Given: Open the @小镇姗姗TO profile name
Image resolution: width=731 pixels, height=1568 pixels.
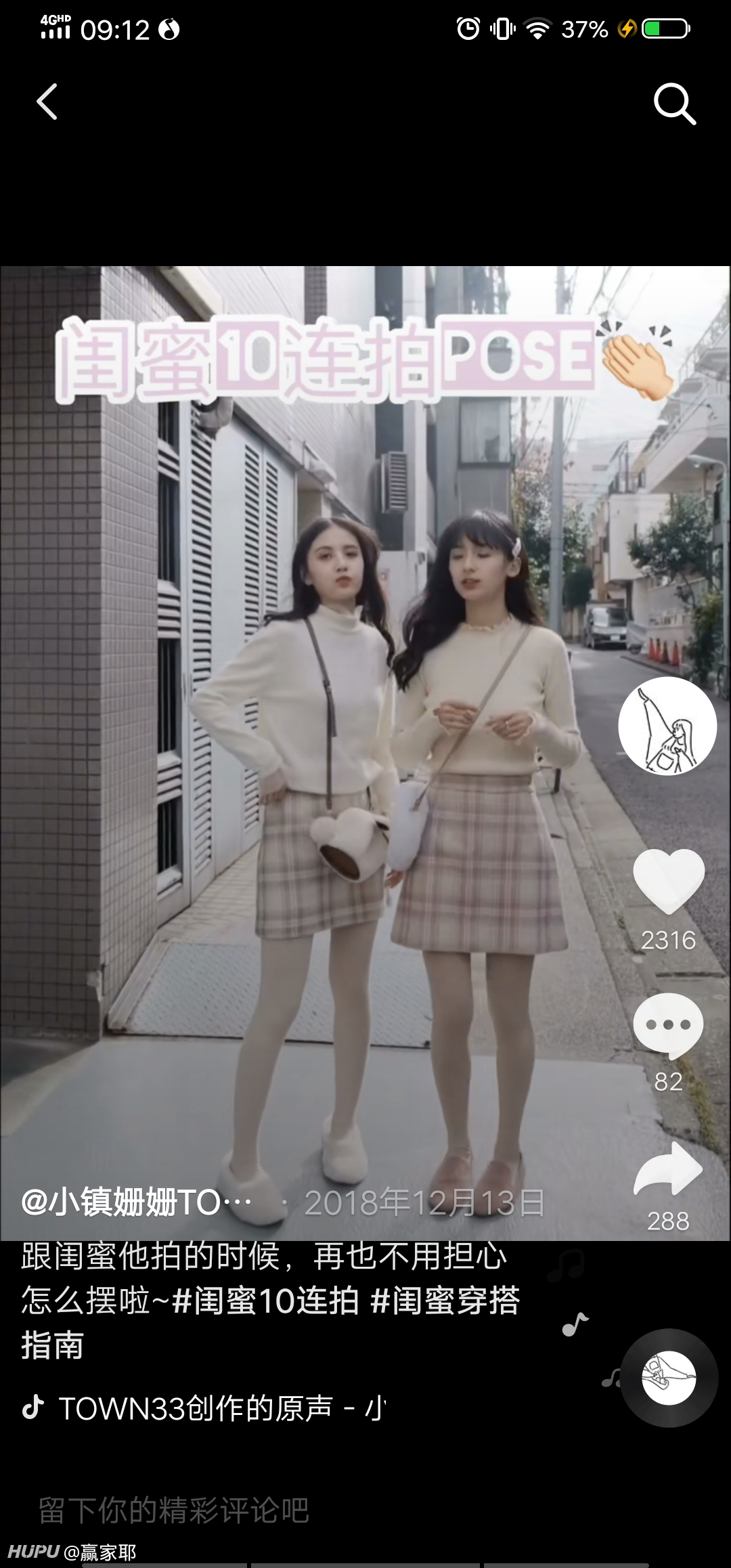Looking at the screenshot, I should [137, 1202].
